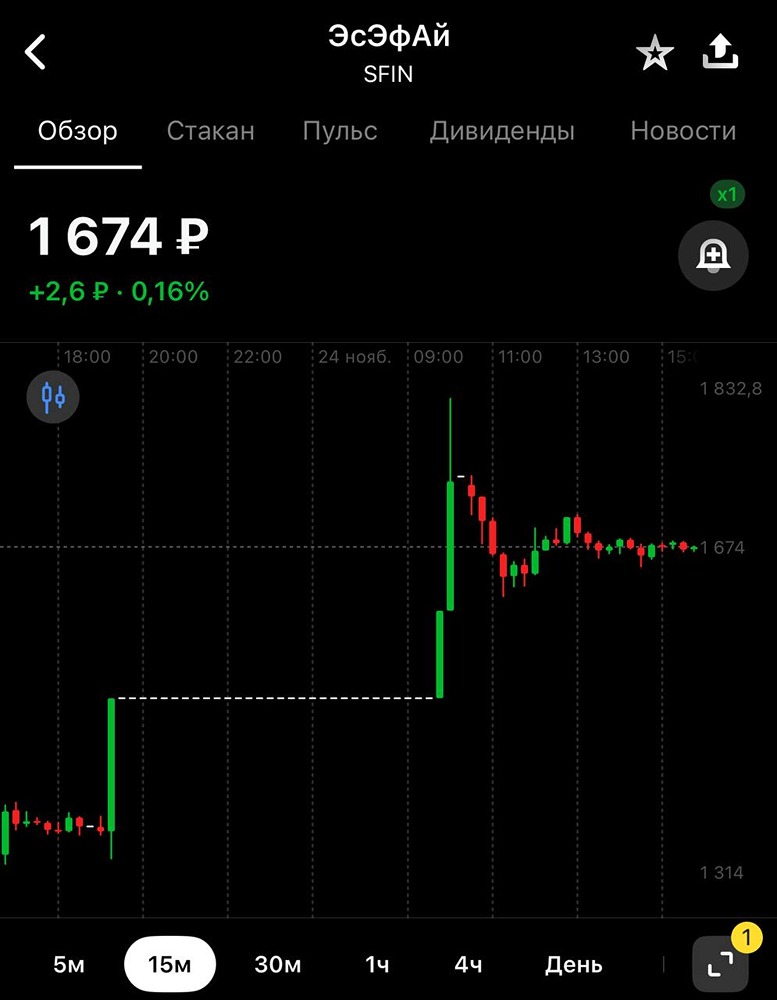Switch to the Новости tab

683,131
